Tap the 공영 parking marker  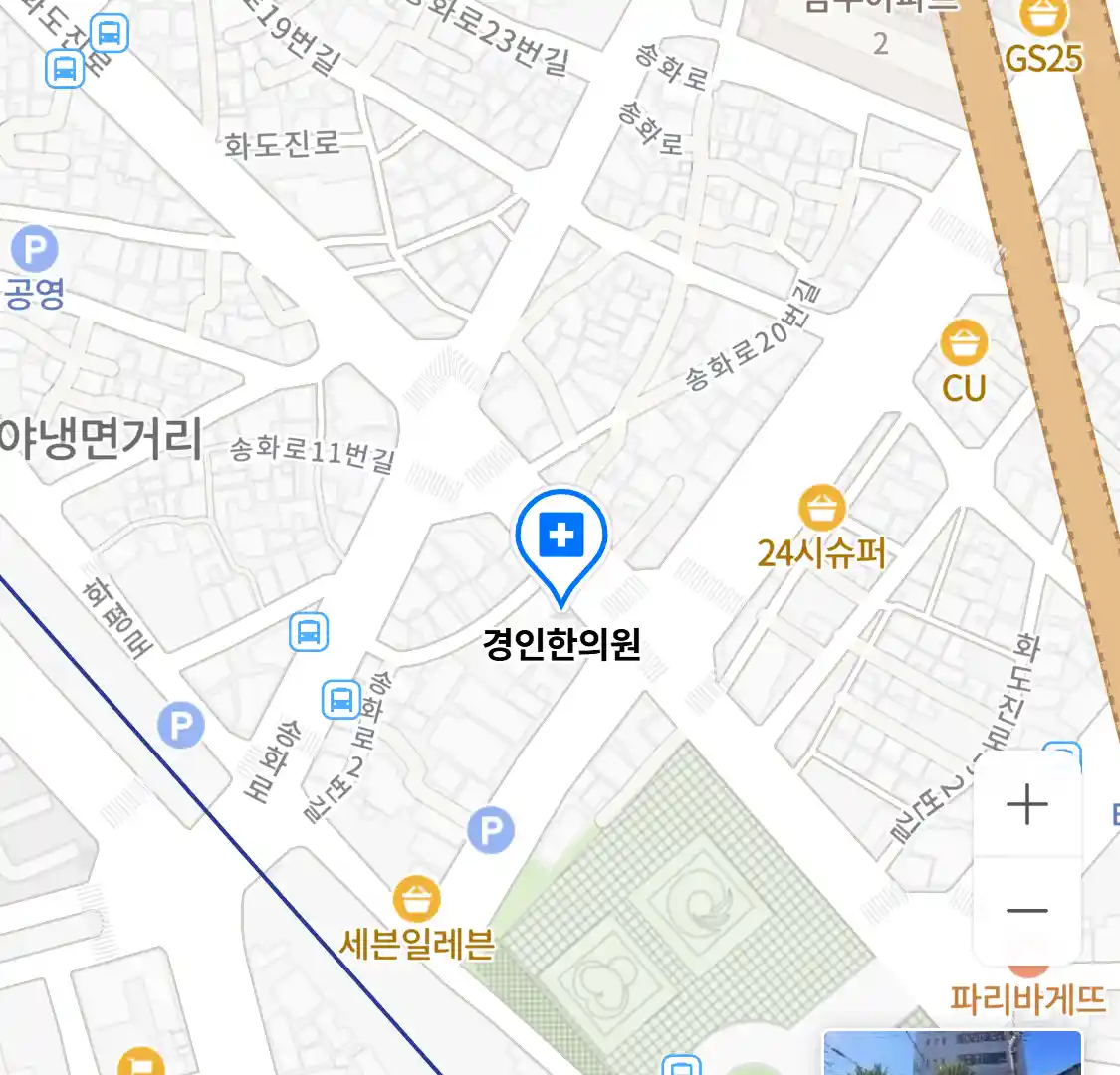tap(35, 249)
